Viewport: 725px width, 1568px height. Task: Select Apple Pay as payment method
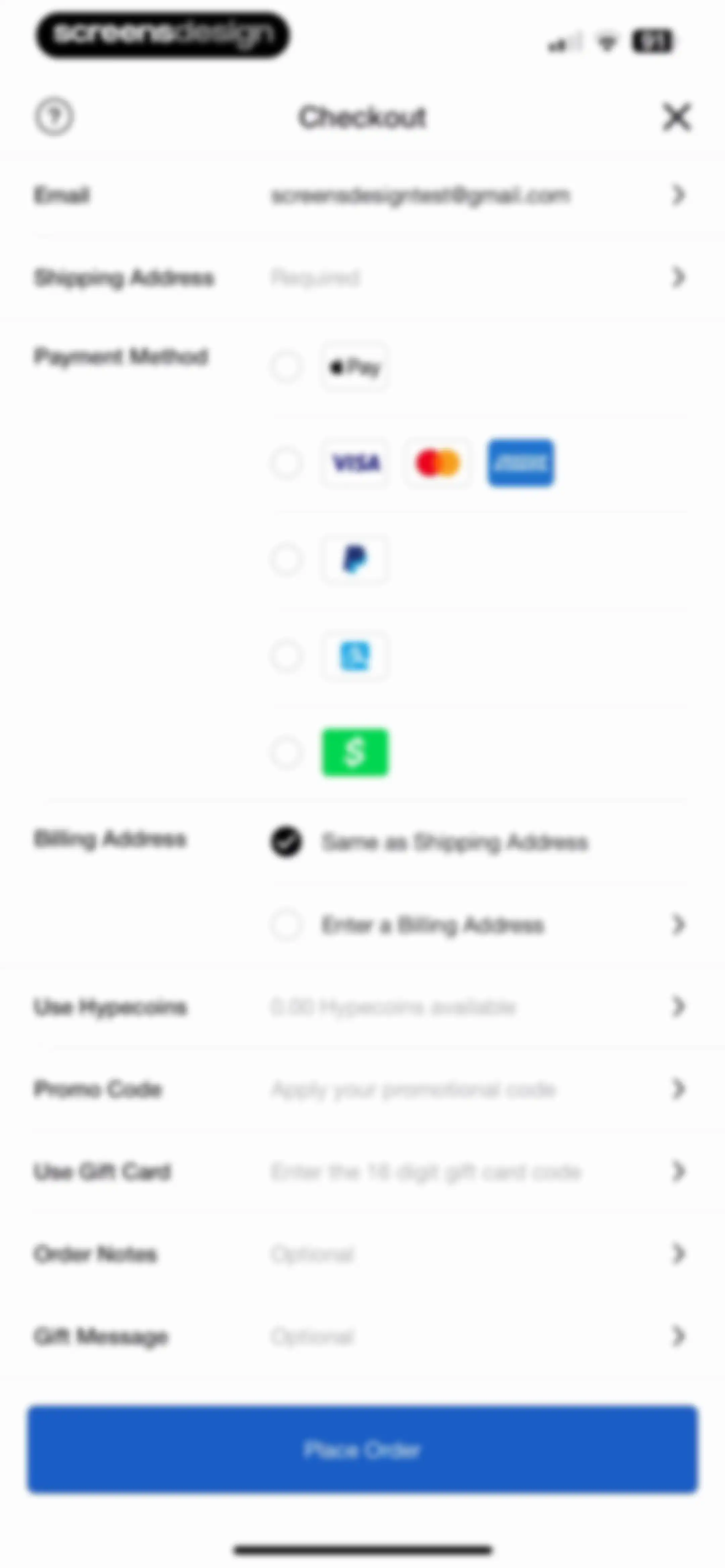coord(286,366)
